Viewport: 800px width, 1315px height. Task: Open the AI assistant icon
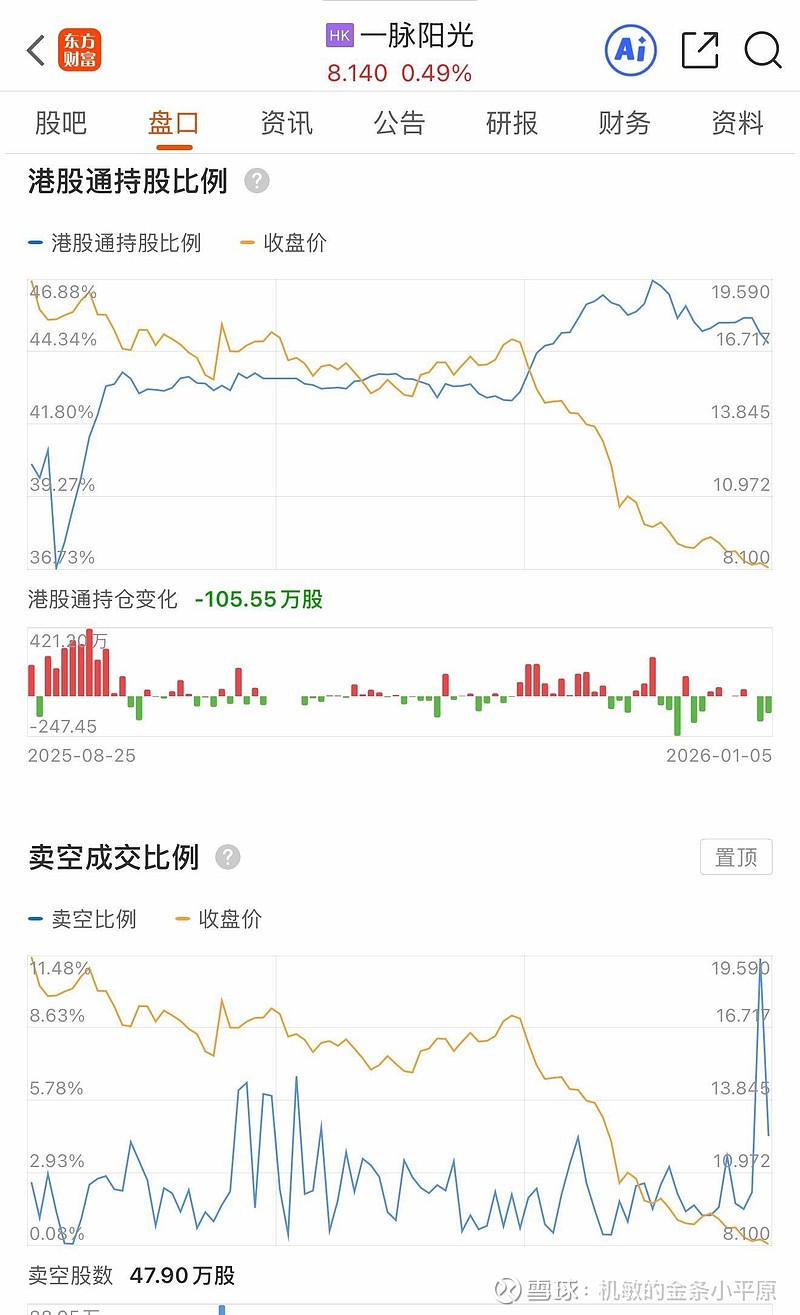[631, 49]
